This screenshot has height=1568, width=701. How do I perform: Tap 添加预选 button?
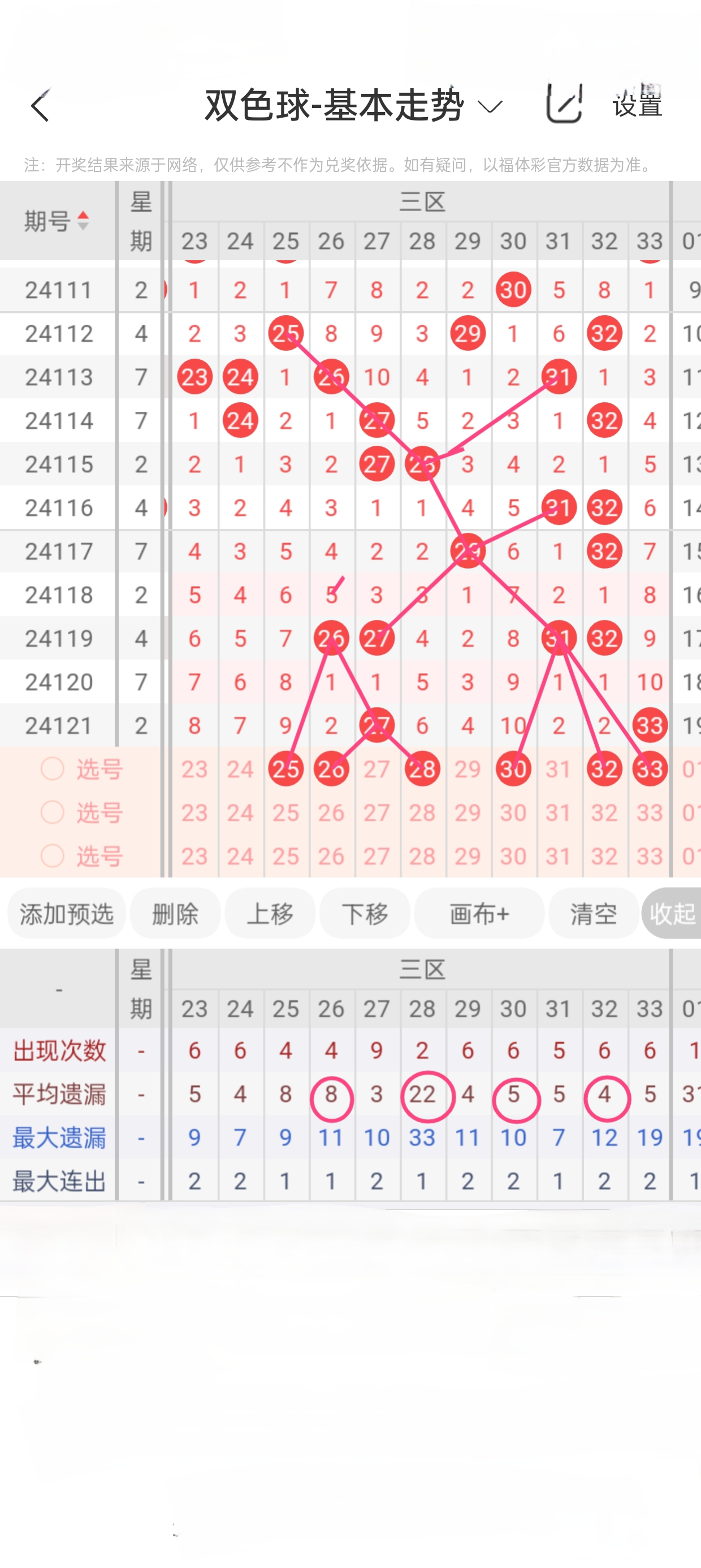pos(66,913)
